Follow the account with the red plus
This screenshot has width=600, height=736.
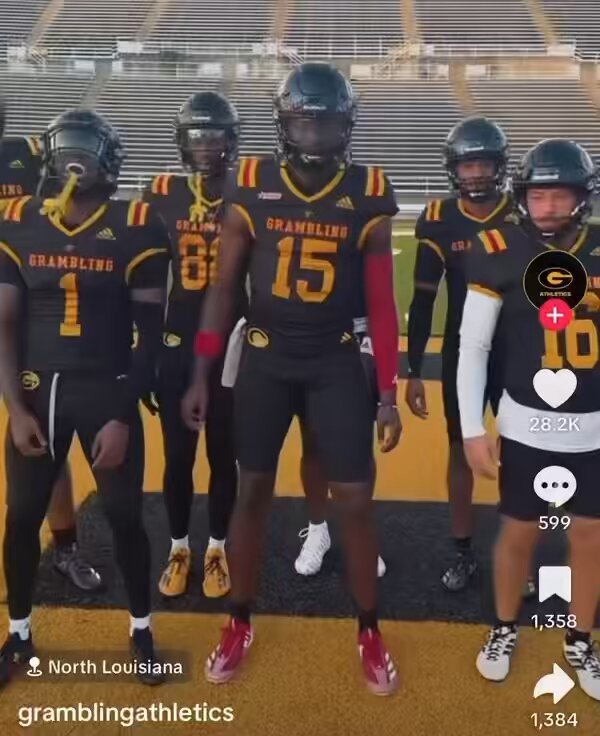[x=555, y=315]
